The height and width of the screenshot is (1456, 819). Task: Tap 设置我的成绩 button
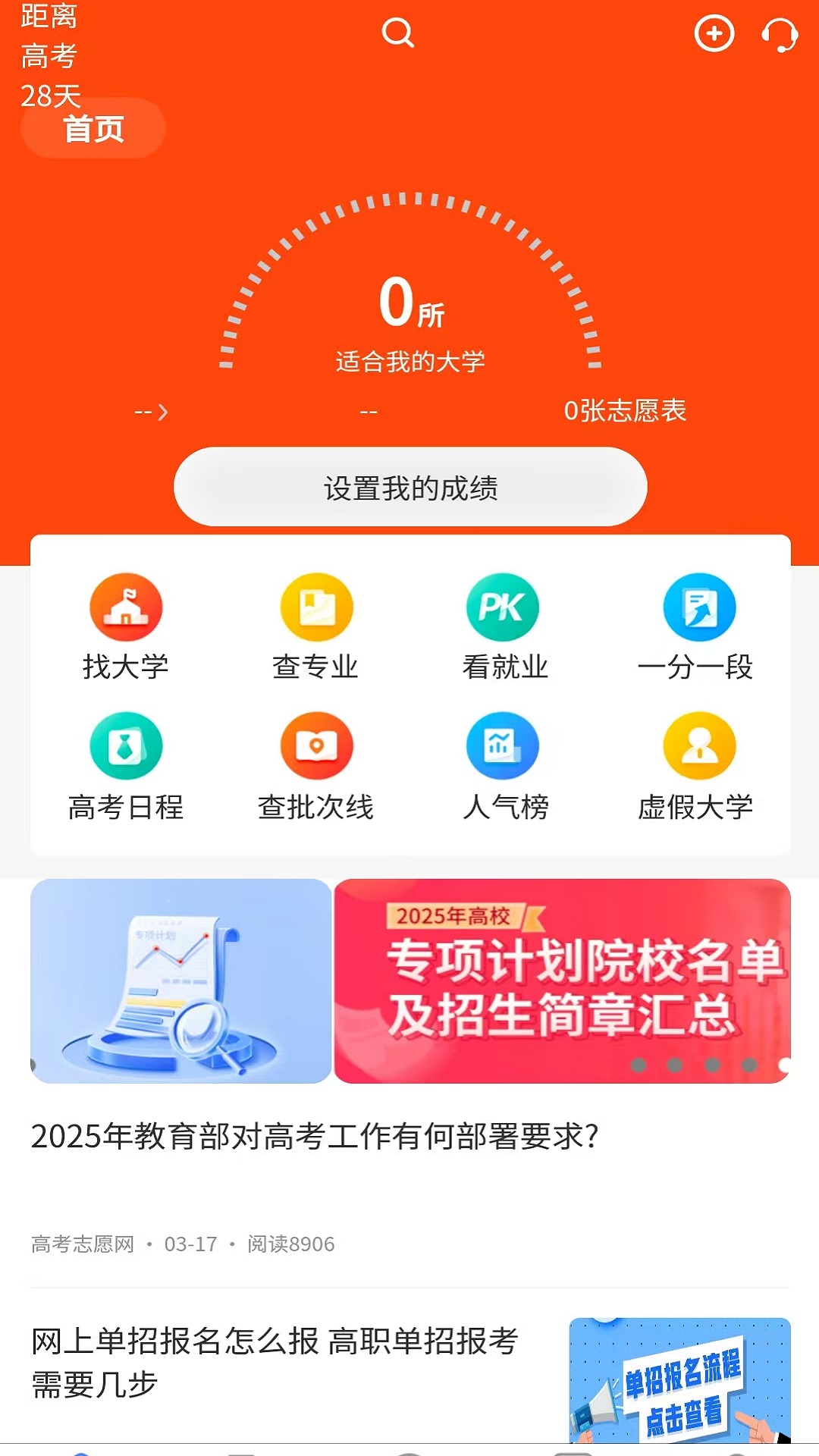point(410,487)
